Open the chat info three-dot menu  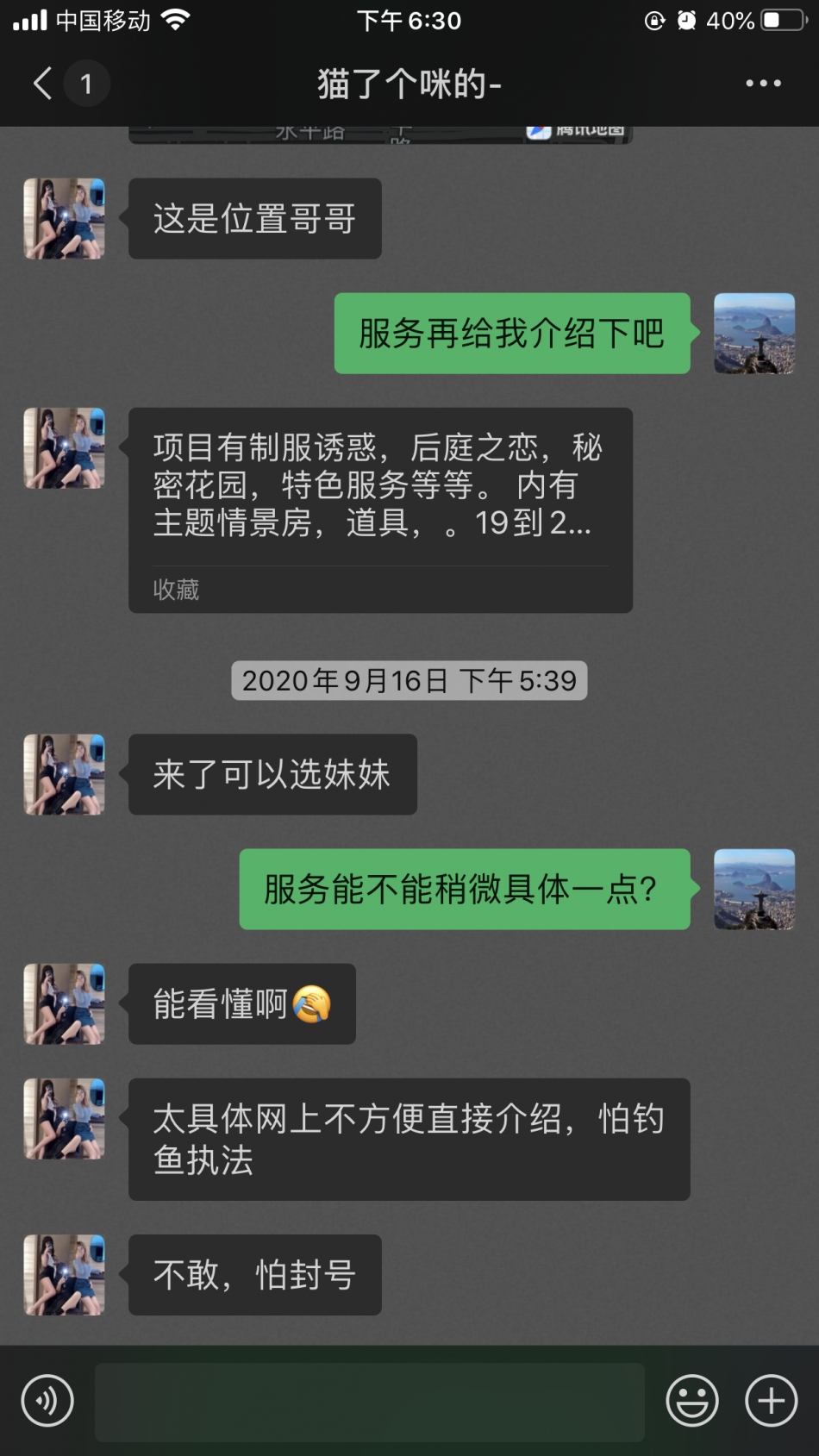click(763, 84)
